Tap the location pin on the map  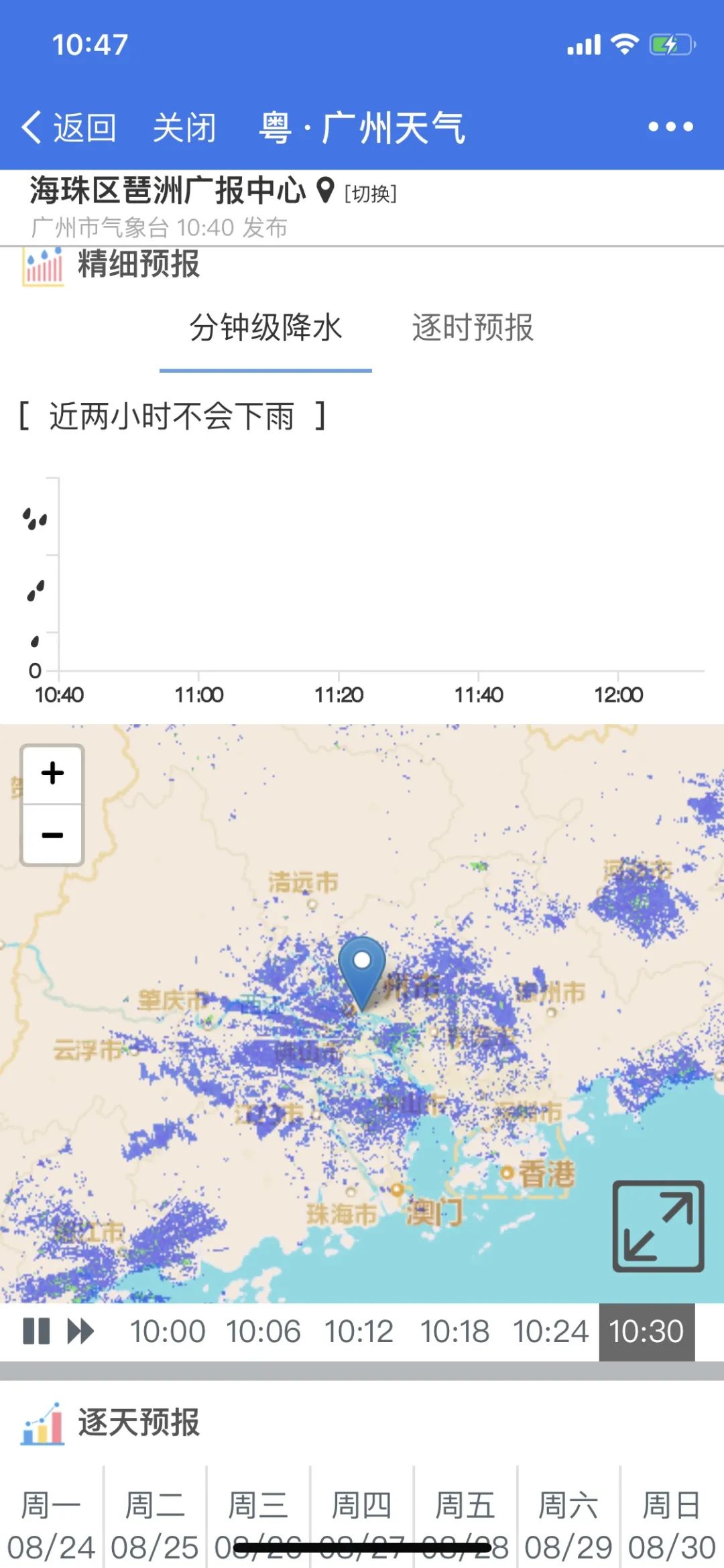362,973
